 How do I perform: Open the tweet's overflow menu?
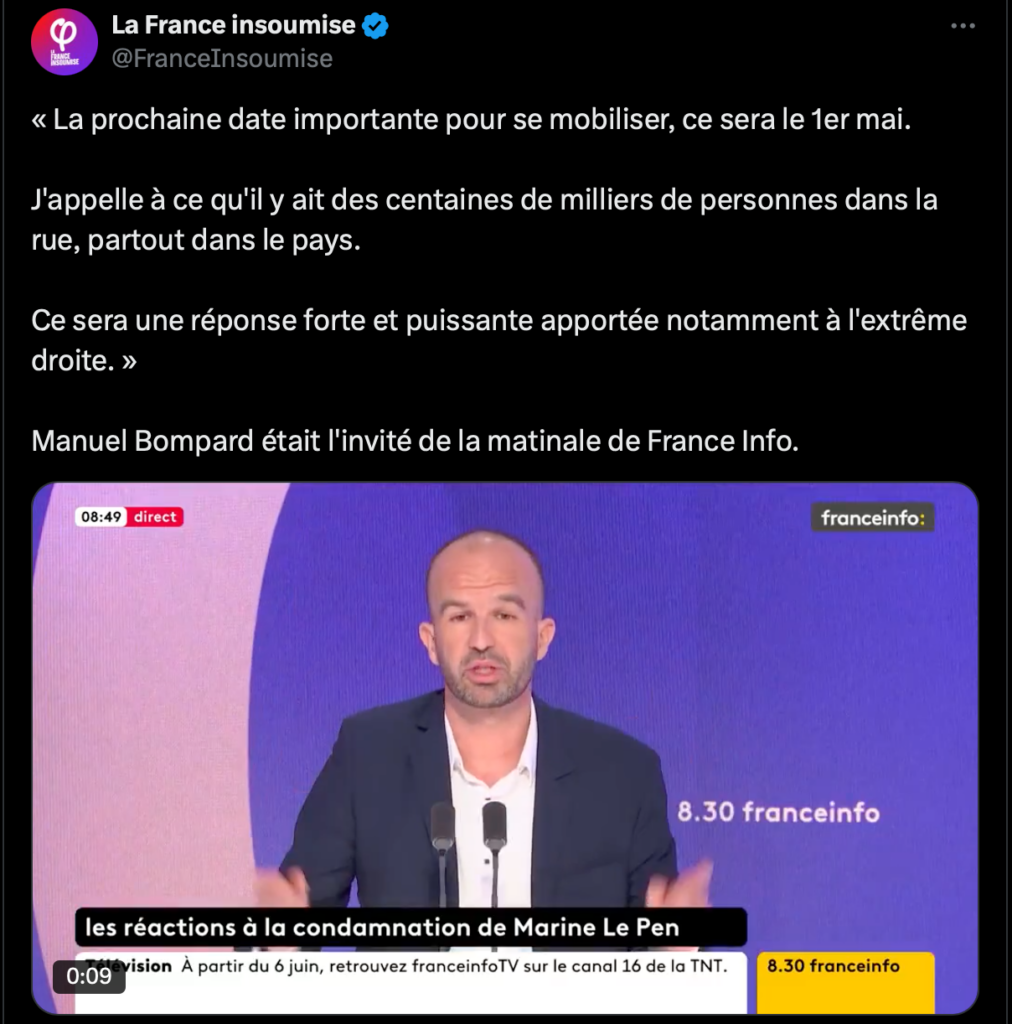coord(962,26)
